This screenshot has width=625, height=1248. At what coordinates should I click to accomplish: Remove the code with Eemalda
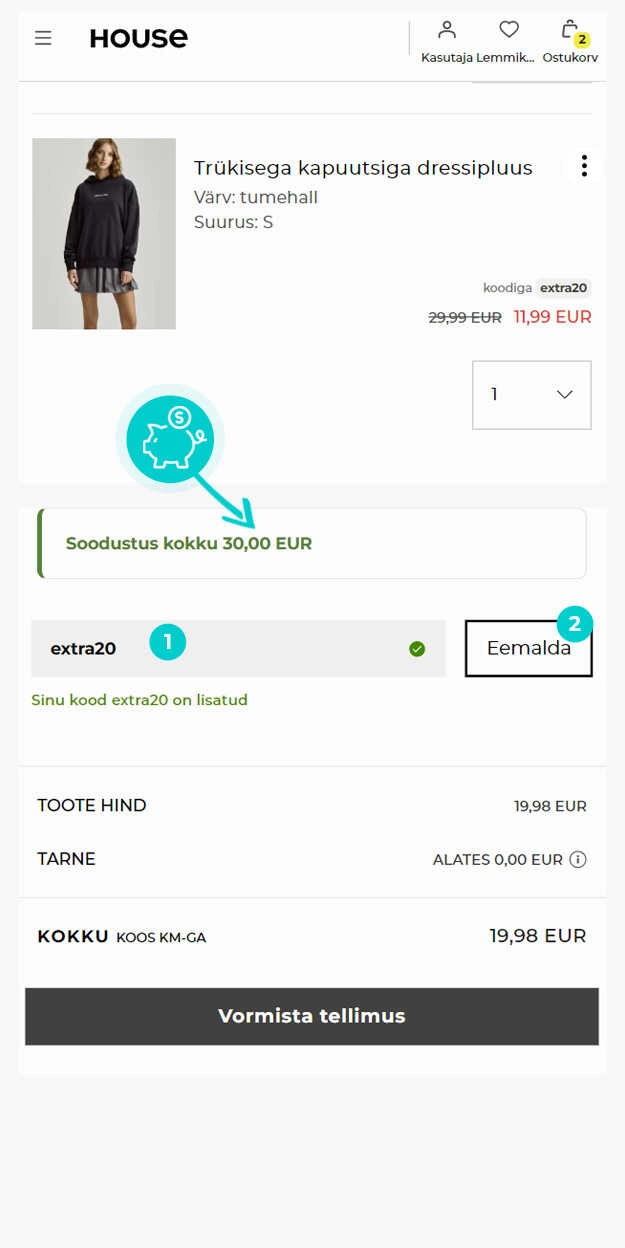[x=529, y=648]
